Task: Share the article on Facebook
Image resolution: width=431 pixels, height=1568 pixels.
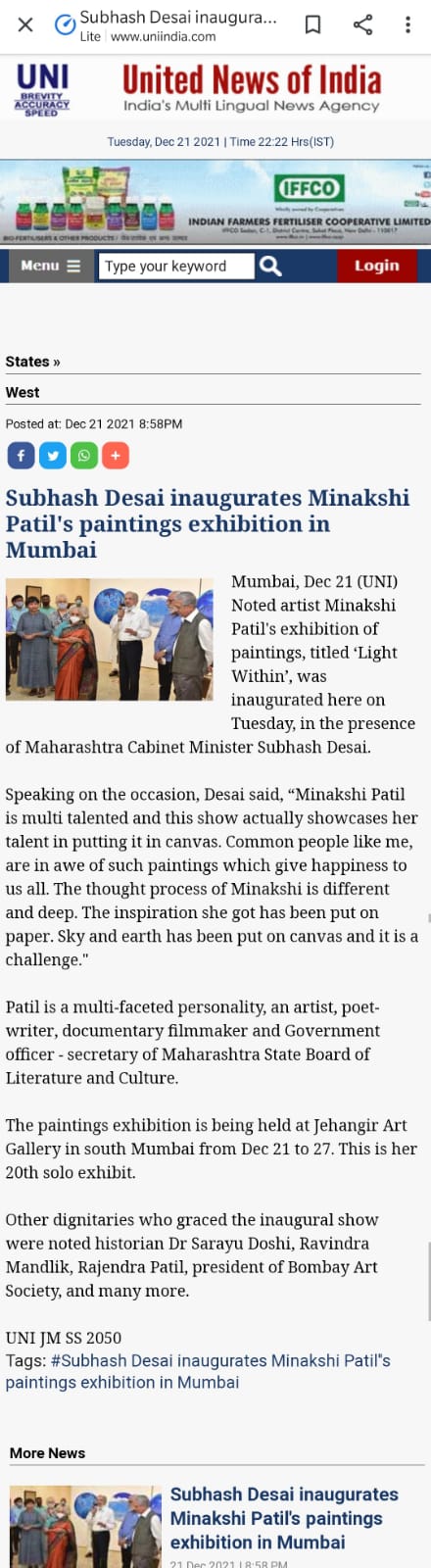Action: (x=21, y=456)
